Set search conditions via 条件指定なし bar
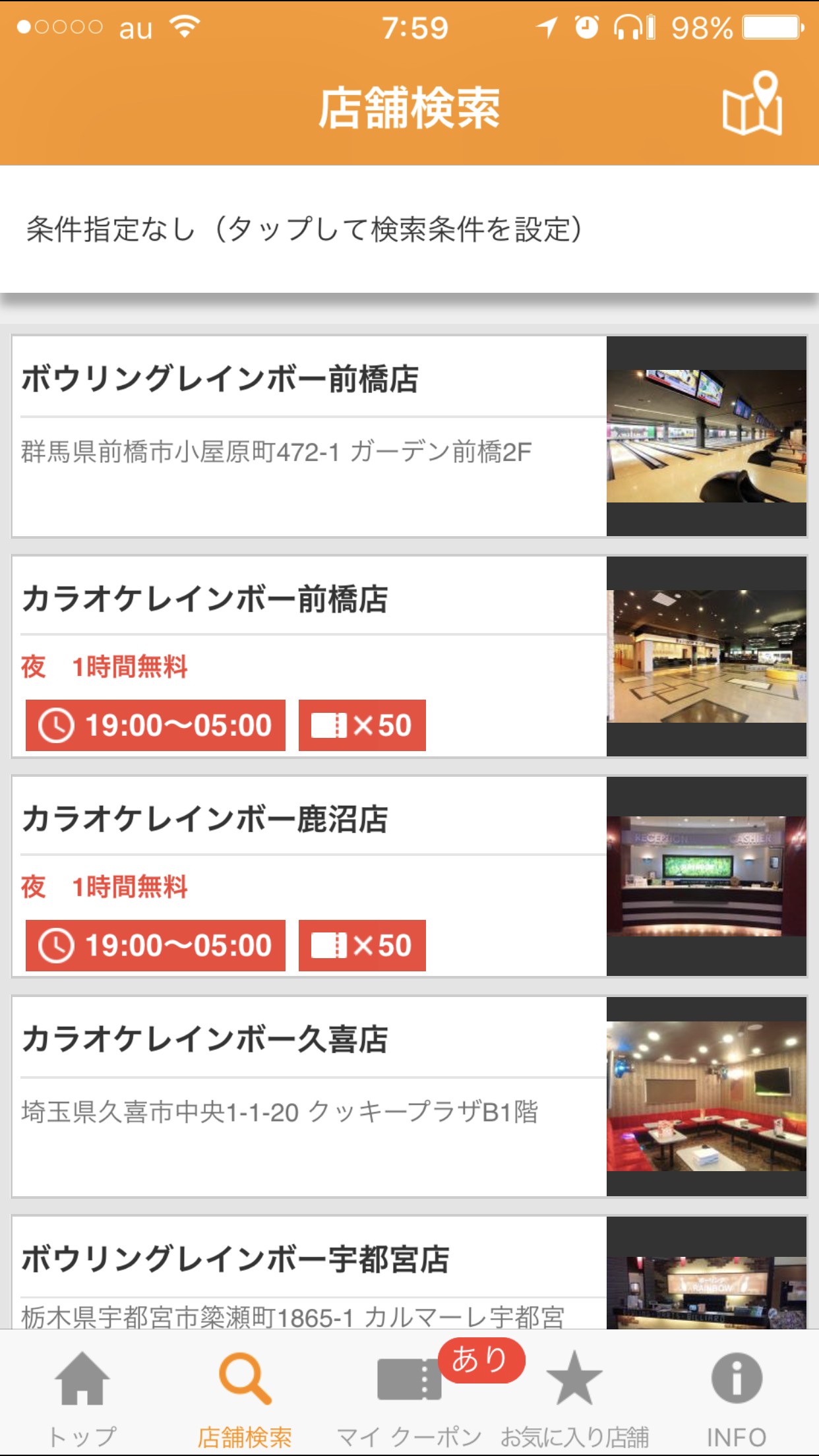This screenshot has height=1456, width=819. click(409, 229)
